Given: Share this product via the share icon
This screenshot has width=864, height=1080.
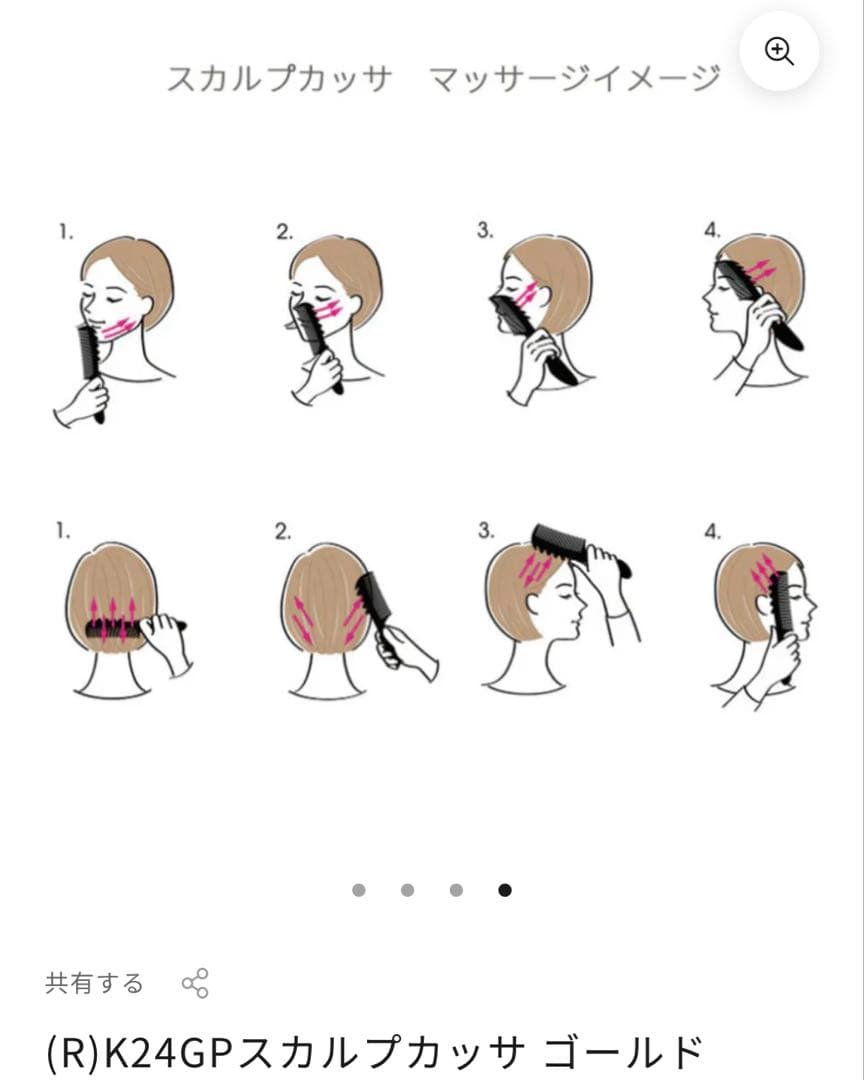Looking at the screenshot, I should [x=195, y=983].
